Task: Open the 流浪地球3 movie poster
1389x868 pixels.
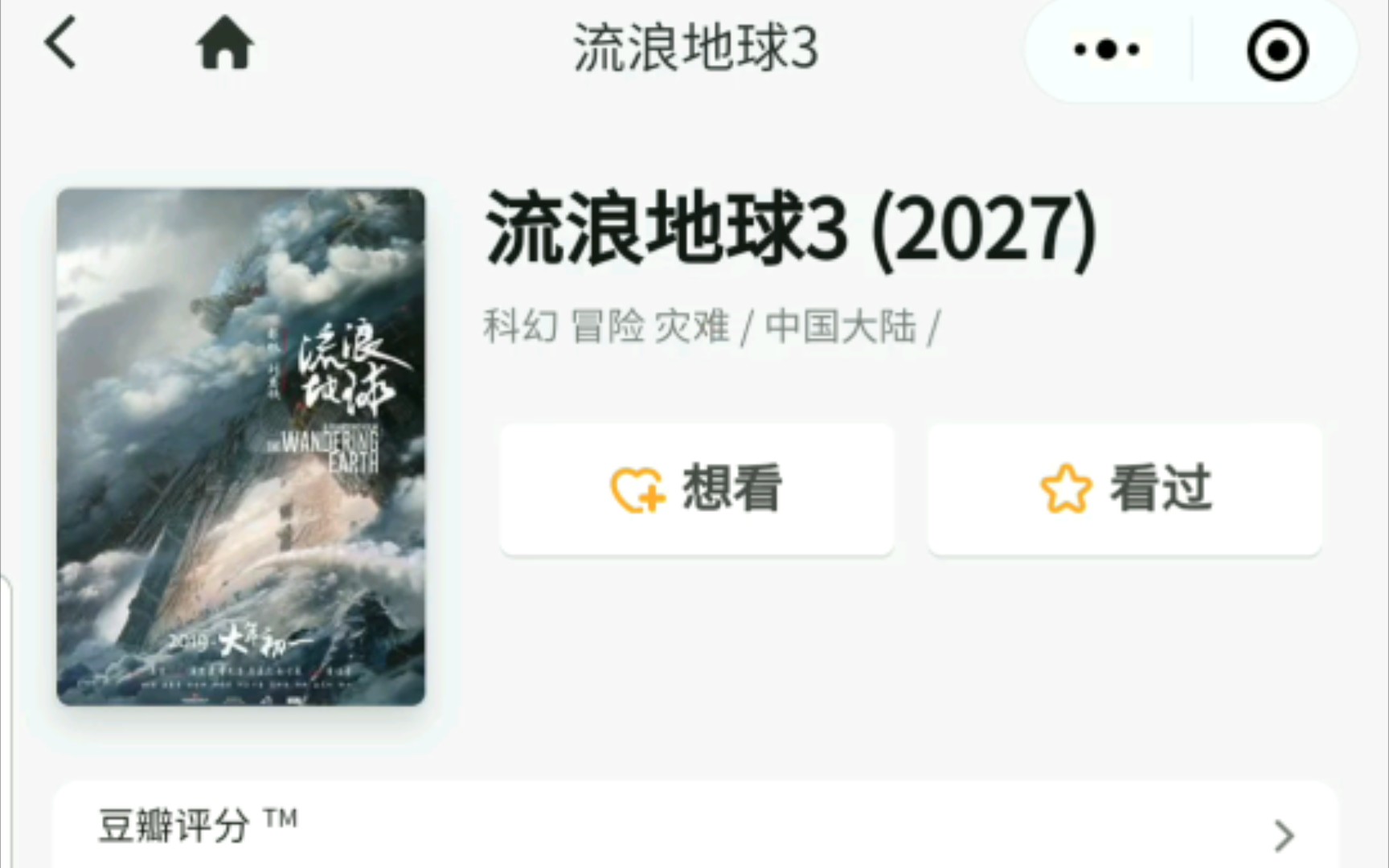Action: click(240, 447)
